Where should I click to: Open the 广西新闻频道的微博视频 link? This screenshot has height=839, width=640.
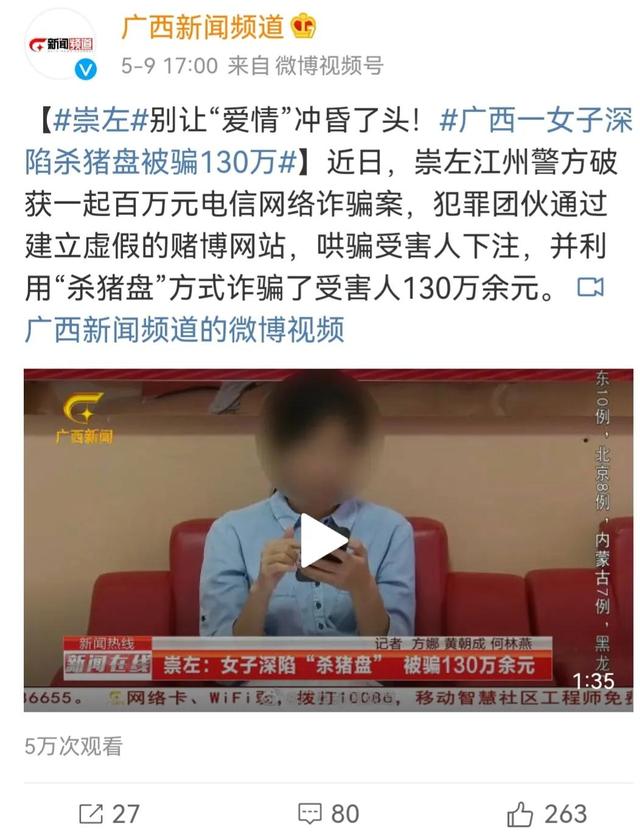click(185, 329)
